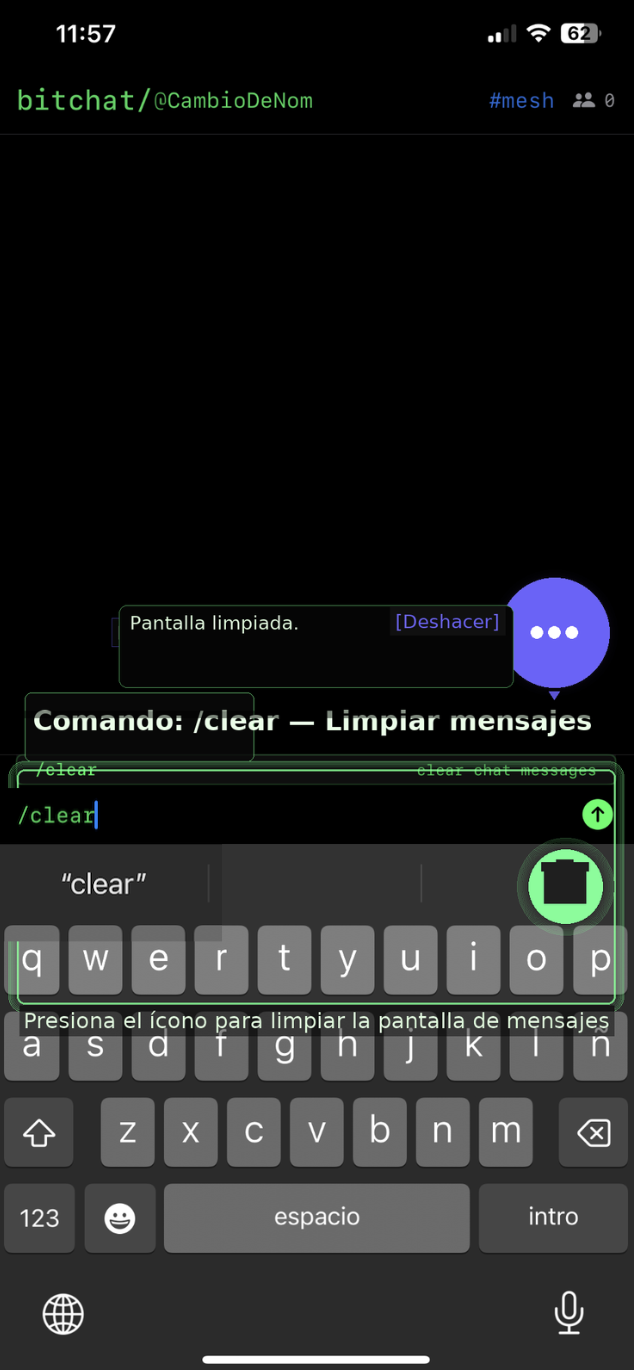Change keyboard language with the globe key

click(x=63, y=1313)
